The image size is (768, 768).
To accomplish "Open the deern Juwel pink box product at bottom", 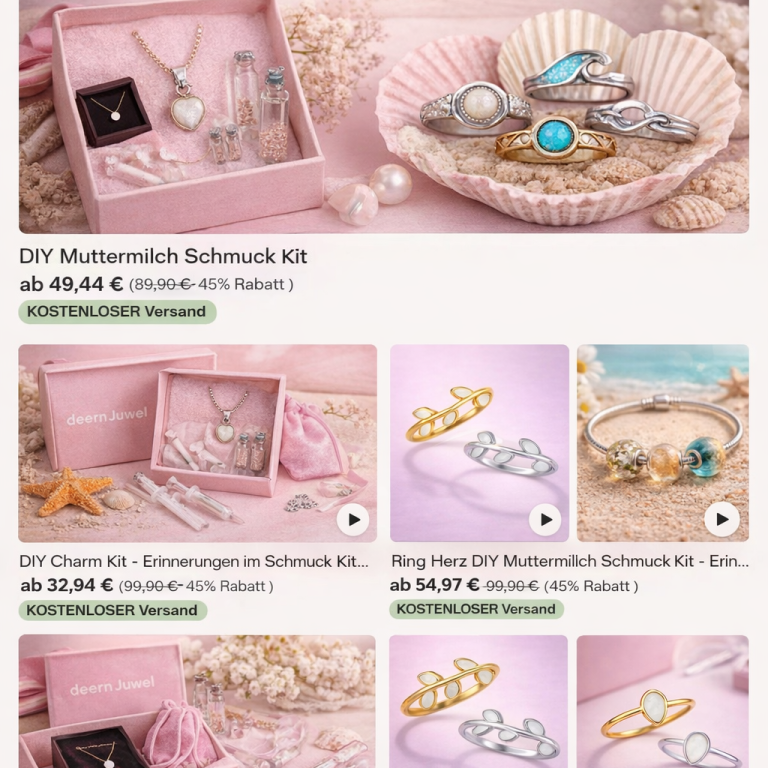I will coord(197,700).
